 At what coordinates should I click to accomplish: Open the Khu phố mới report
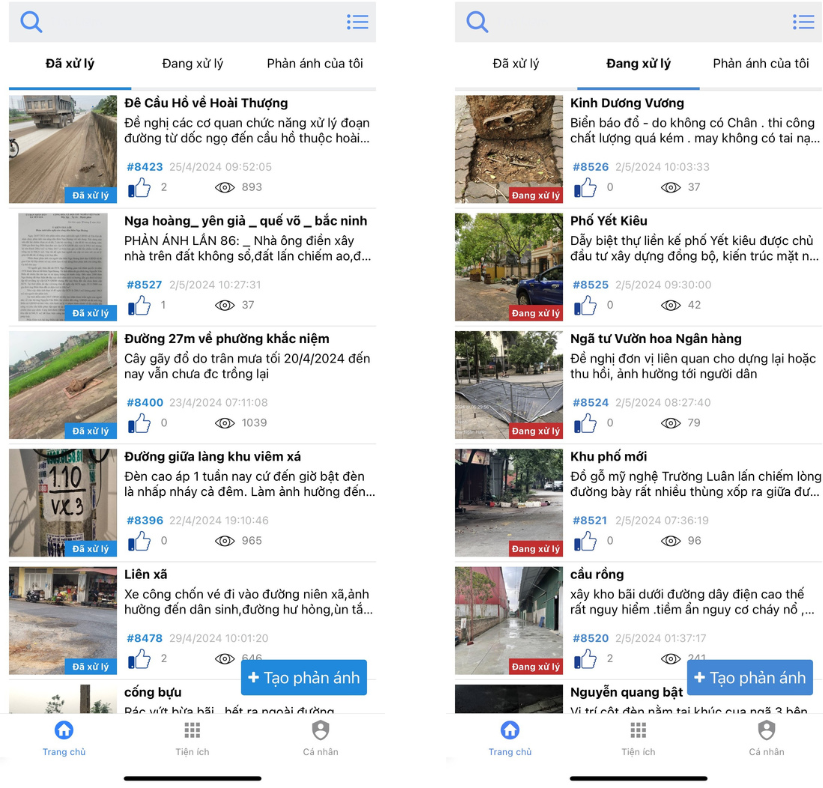coord(608,457)
